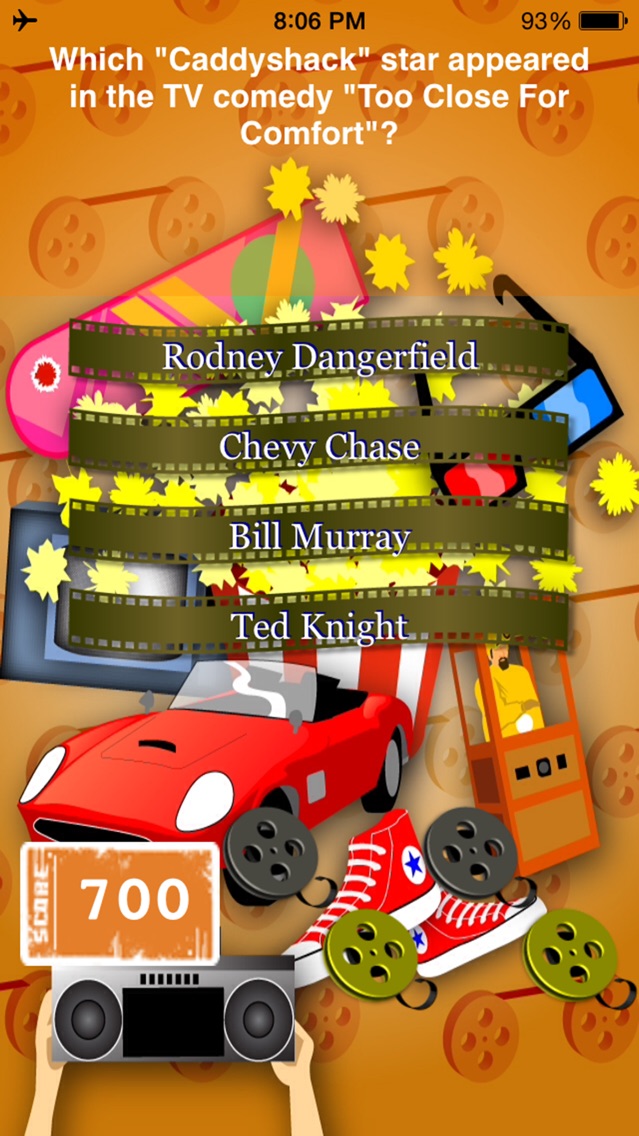639x1136 pixels.
Task: Select the answer Rodney Dangerfield
Action: point(319,355)
